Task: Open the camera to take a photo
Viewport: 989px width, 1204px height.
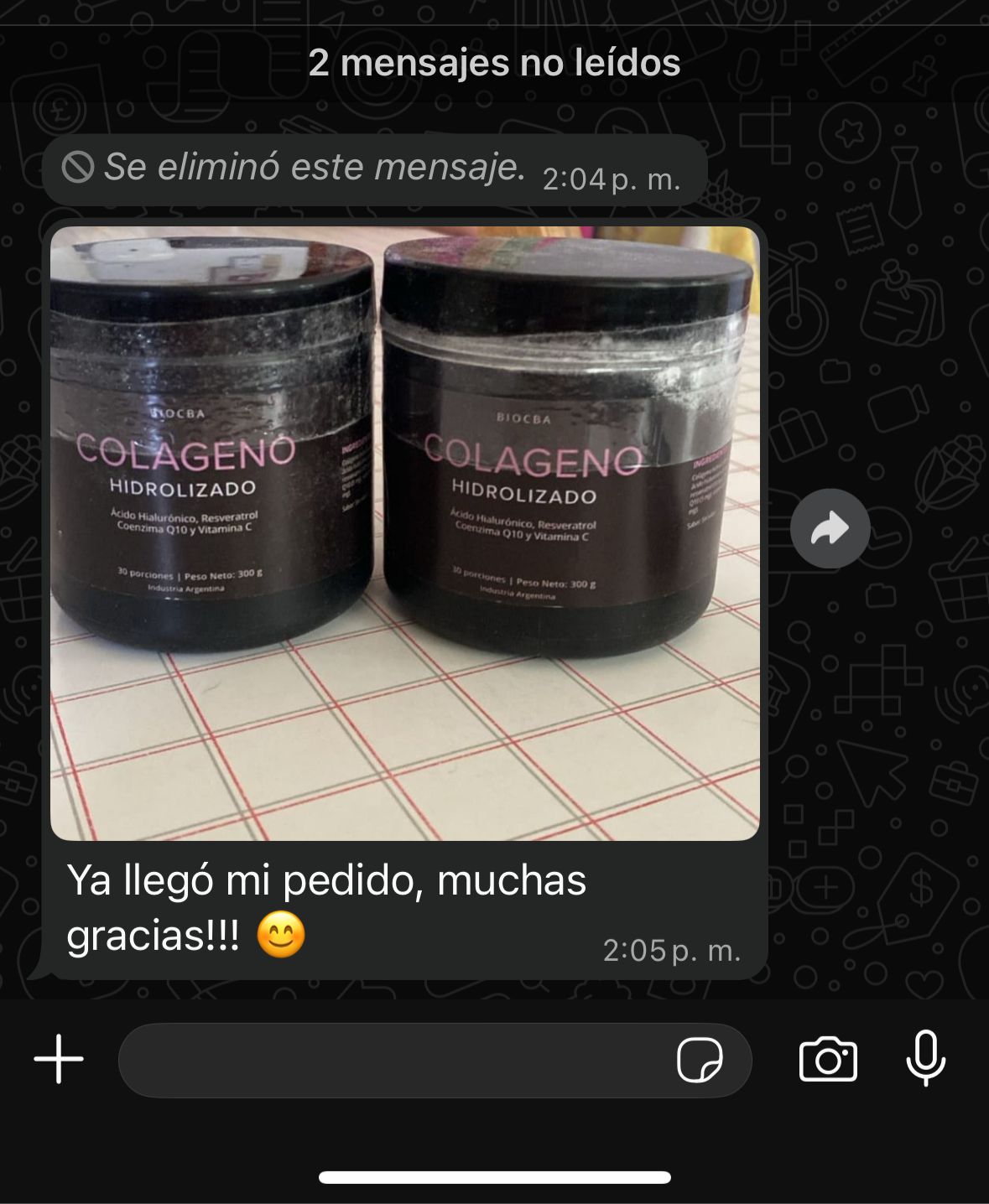Action: tap(828, 1060)
